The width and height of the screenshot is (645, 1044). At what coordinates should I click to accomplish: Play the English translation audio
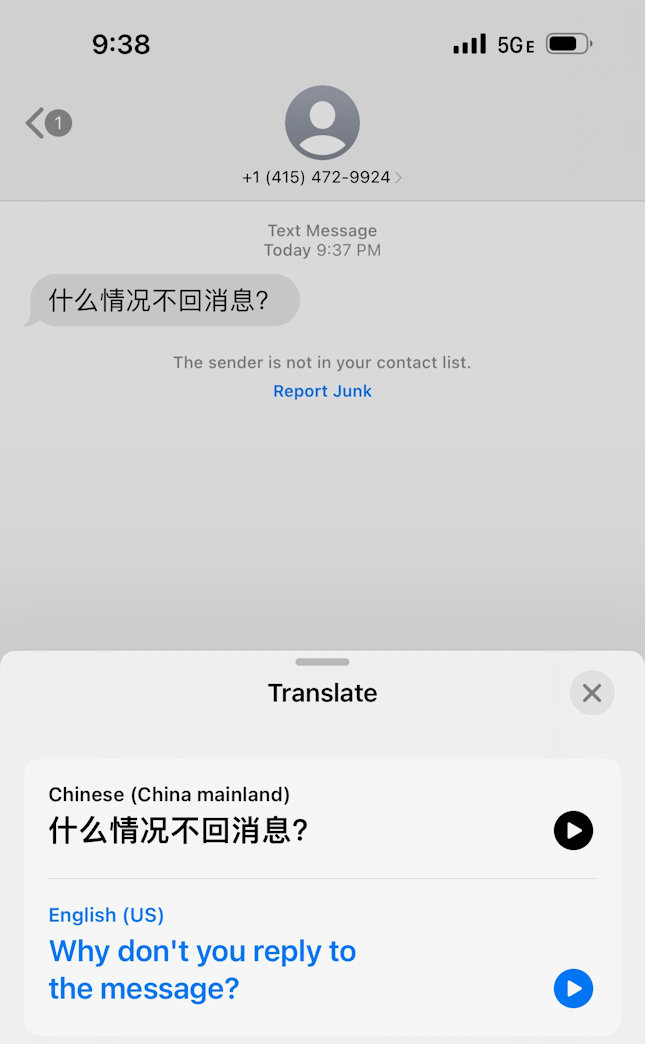[573, 989]
